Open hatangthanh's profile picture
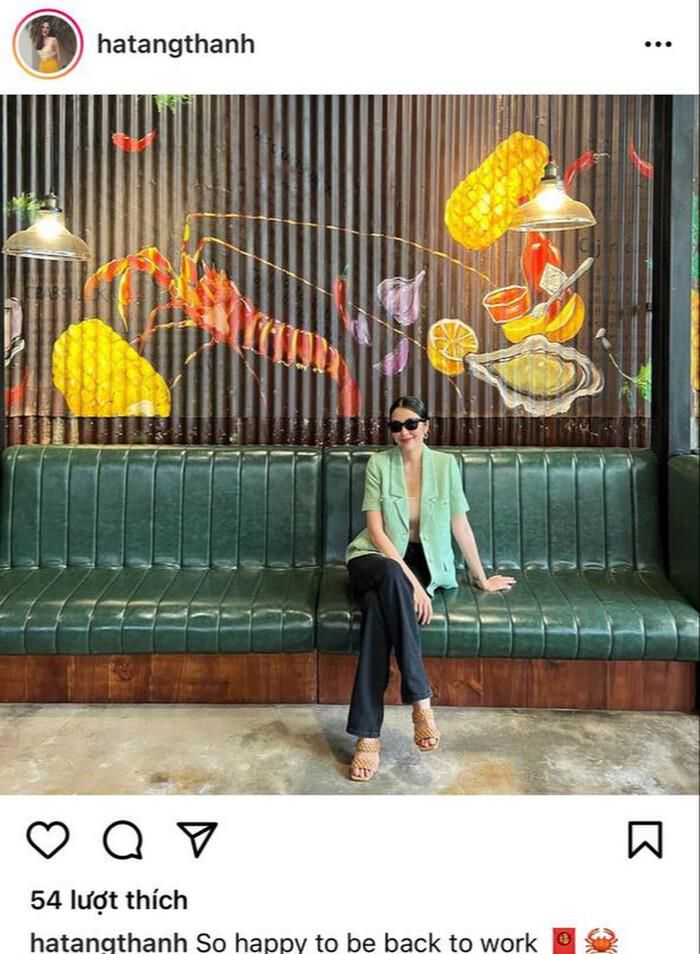 (x=47, y=44)
